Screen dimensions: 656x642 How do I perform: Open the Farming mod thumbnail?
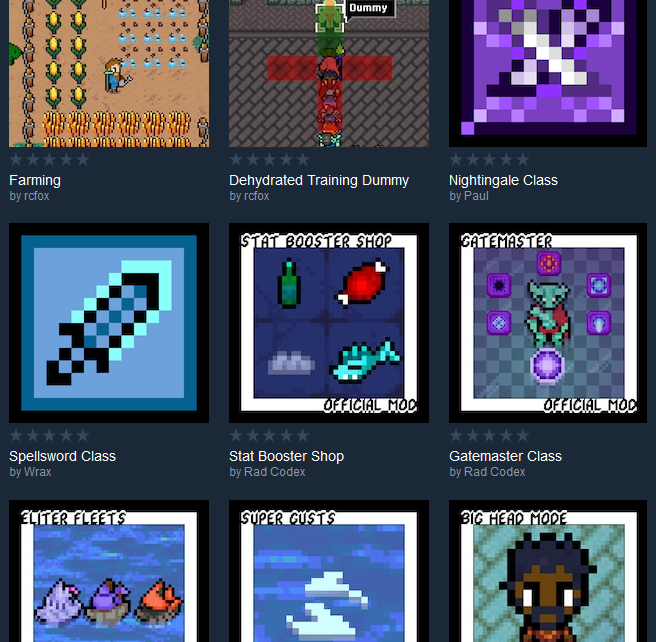pos(109,73)
